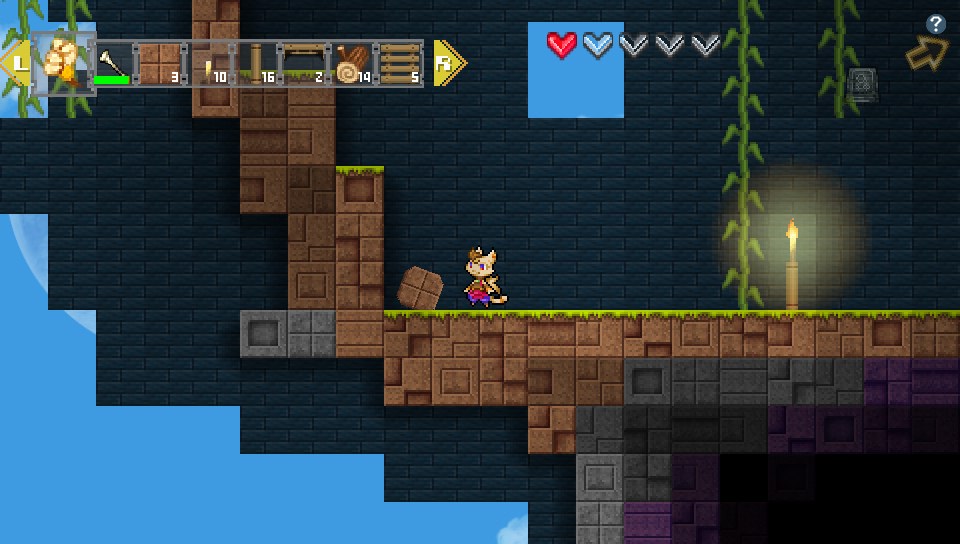
Task: Select the brown block stack of 3
Action: pyautogui.click(x=160, y=64)
